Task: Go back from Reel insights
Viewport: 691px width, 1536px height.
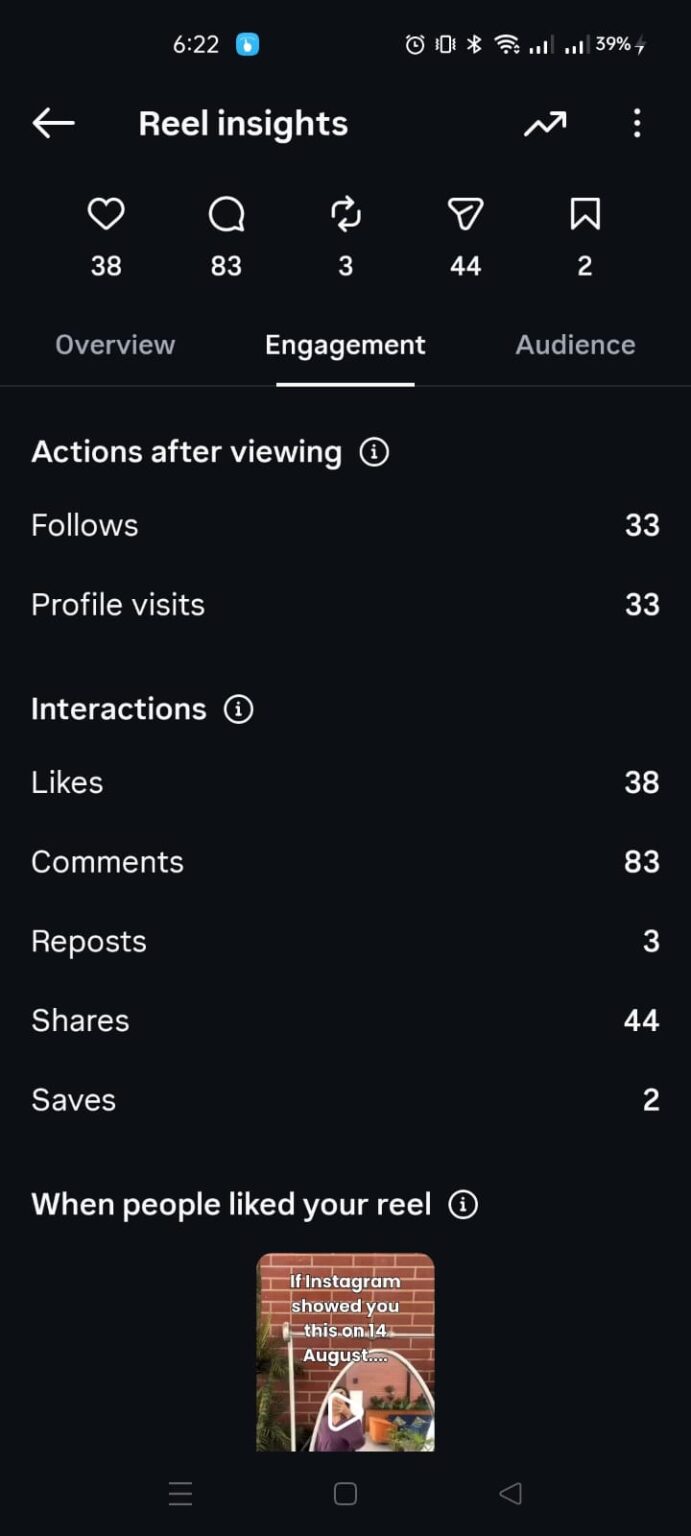Action: (53, 123)
